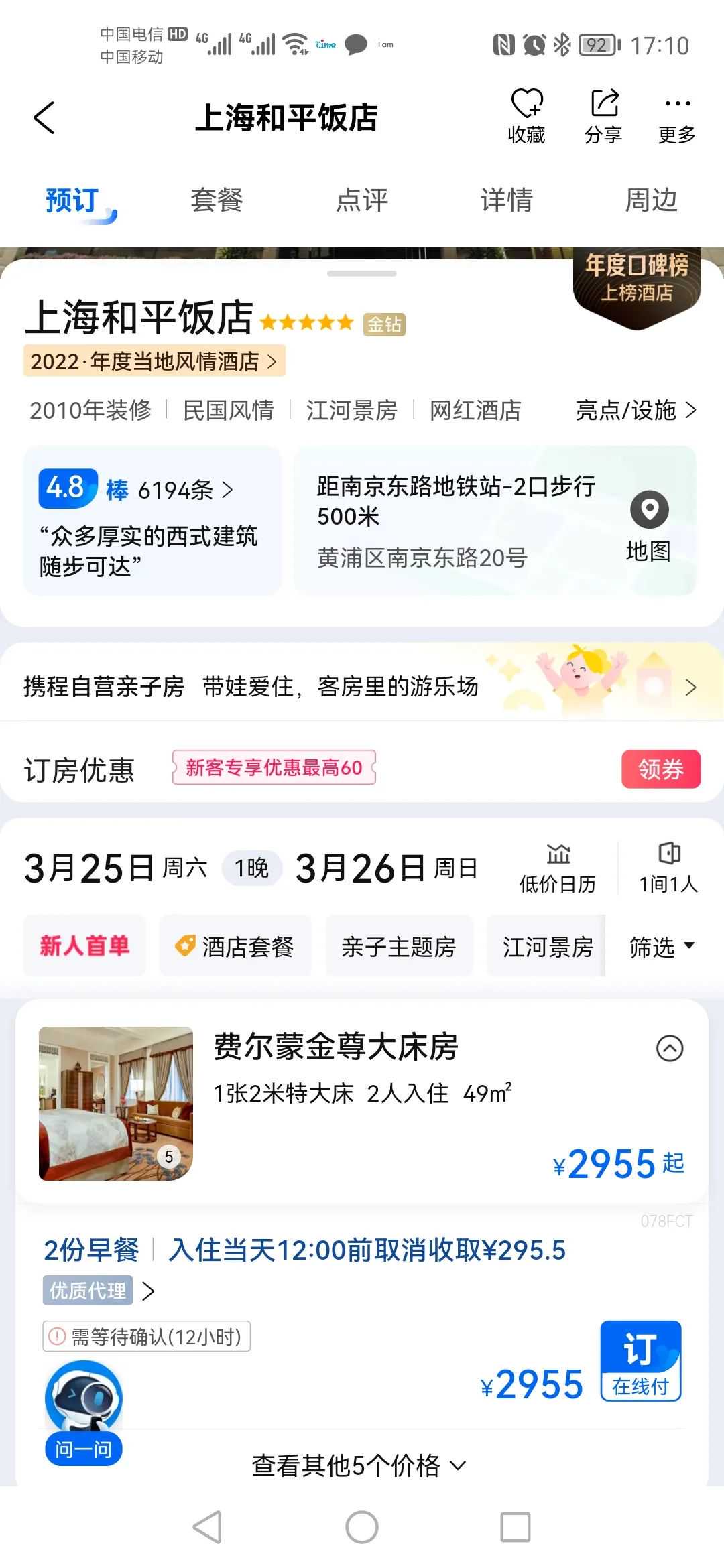724x1568 pixels.
Task: Open the 低价日历 price calendar
Action: (558, 868)
